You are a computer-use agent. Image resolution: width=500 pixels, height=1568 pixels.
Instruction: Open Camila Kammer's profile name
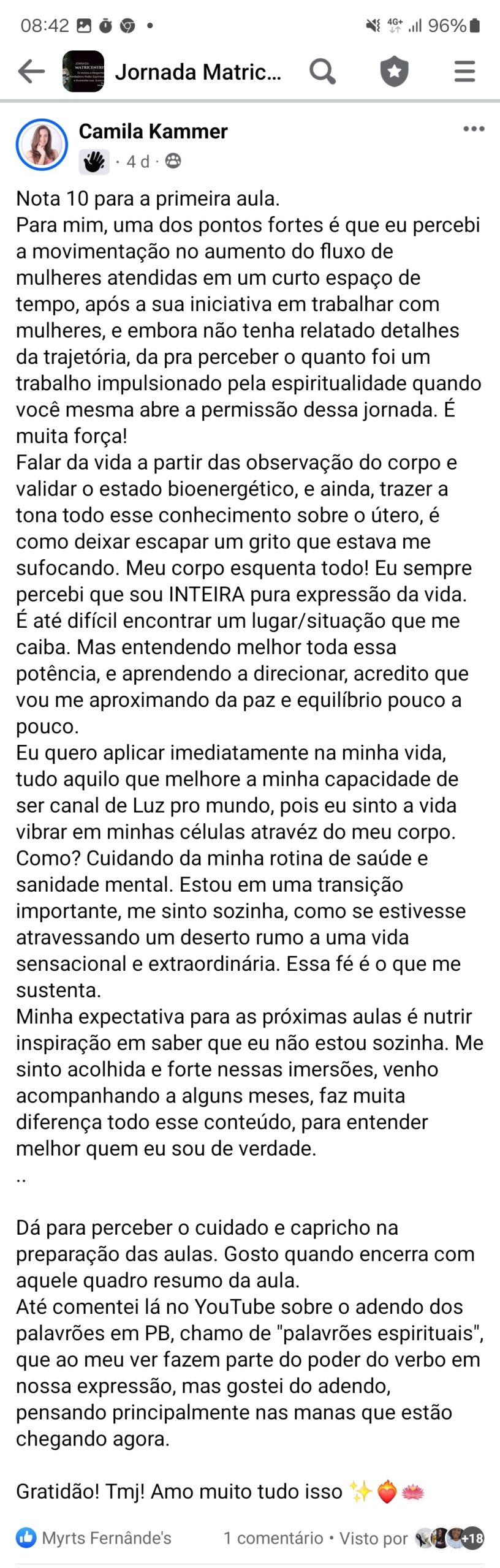coord(153,131)
